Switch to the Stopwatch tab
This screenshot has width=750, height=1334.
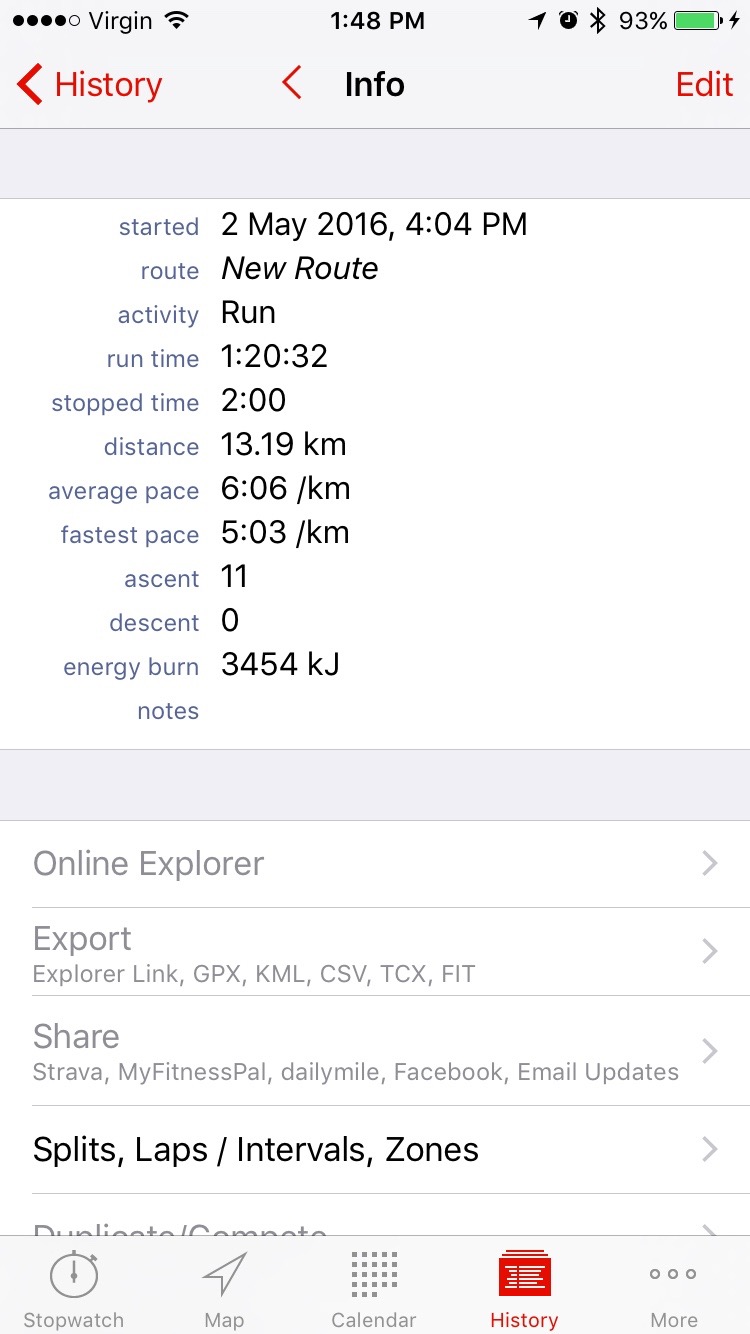[x=74, y=1289]
